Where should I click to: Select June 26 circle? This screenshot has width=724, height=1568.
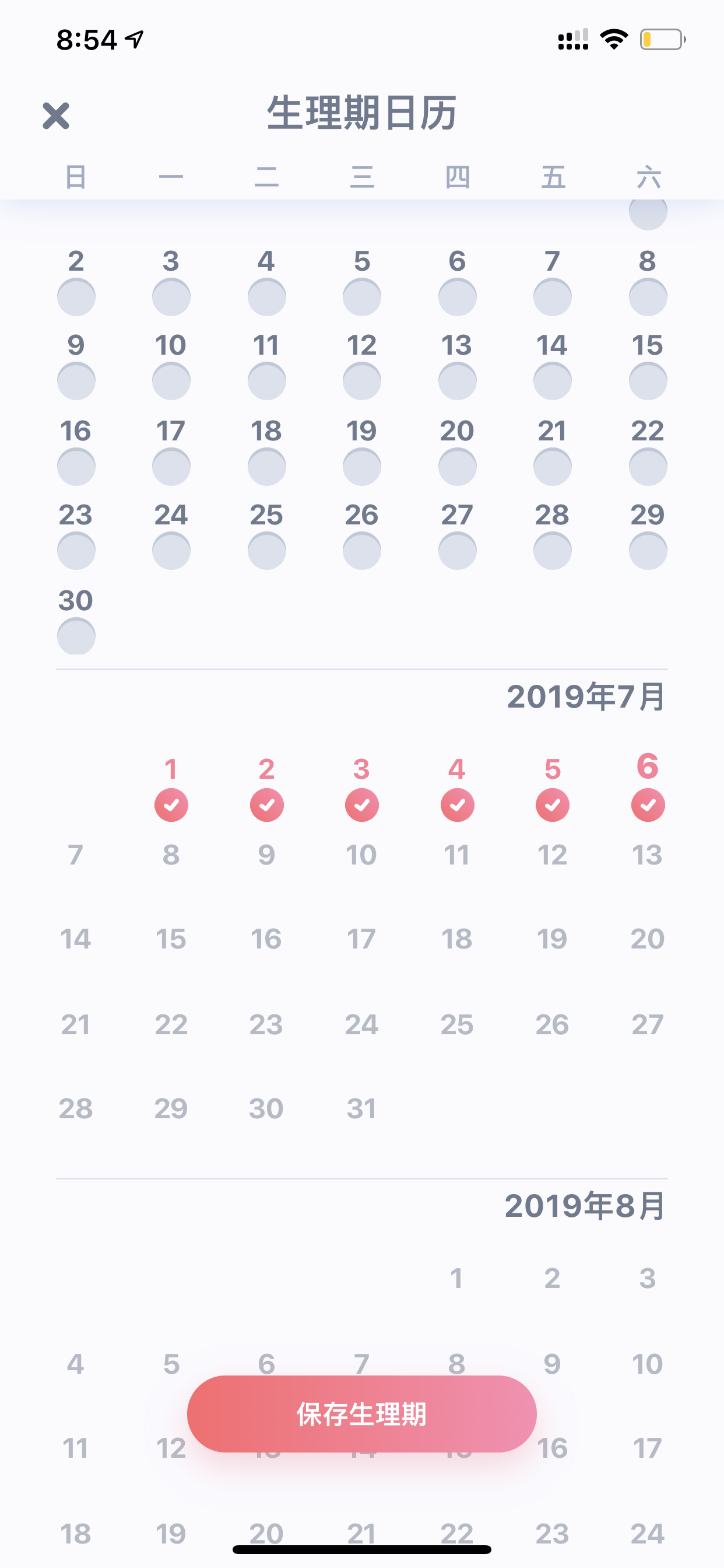[x=362, y=551]
